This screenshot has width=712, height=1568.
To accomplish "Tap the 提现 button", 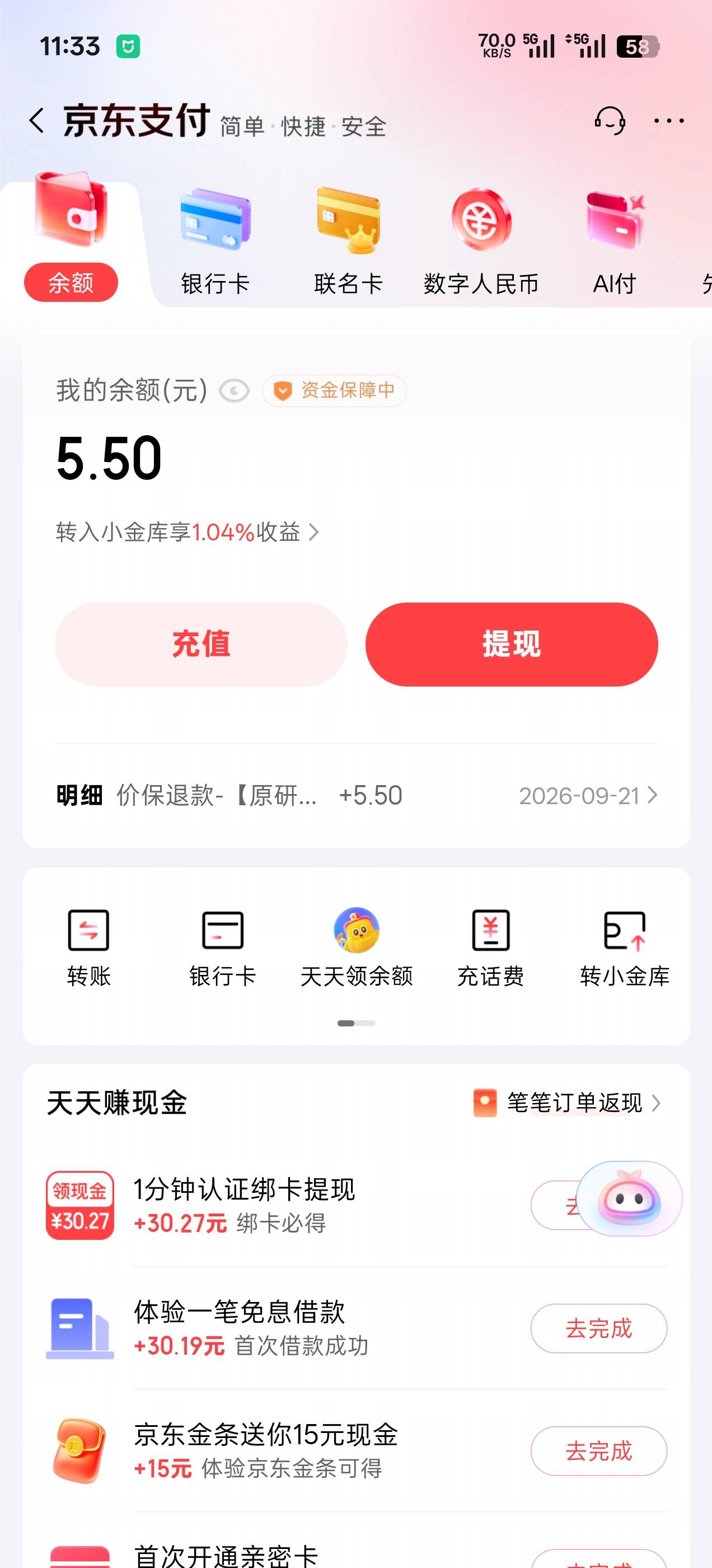I will tap(512, 644).
